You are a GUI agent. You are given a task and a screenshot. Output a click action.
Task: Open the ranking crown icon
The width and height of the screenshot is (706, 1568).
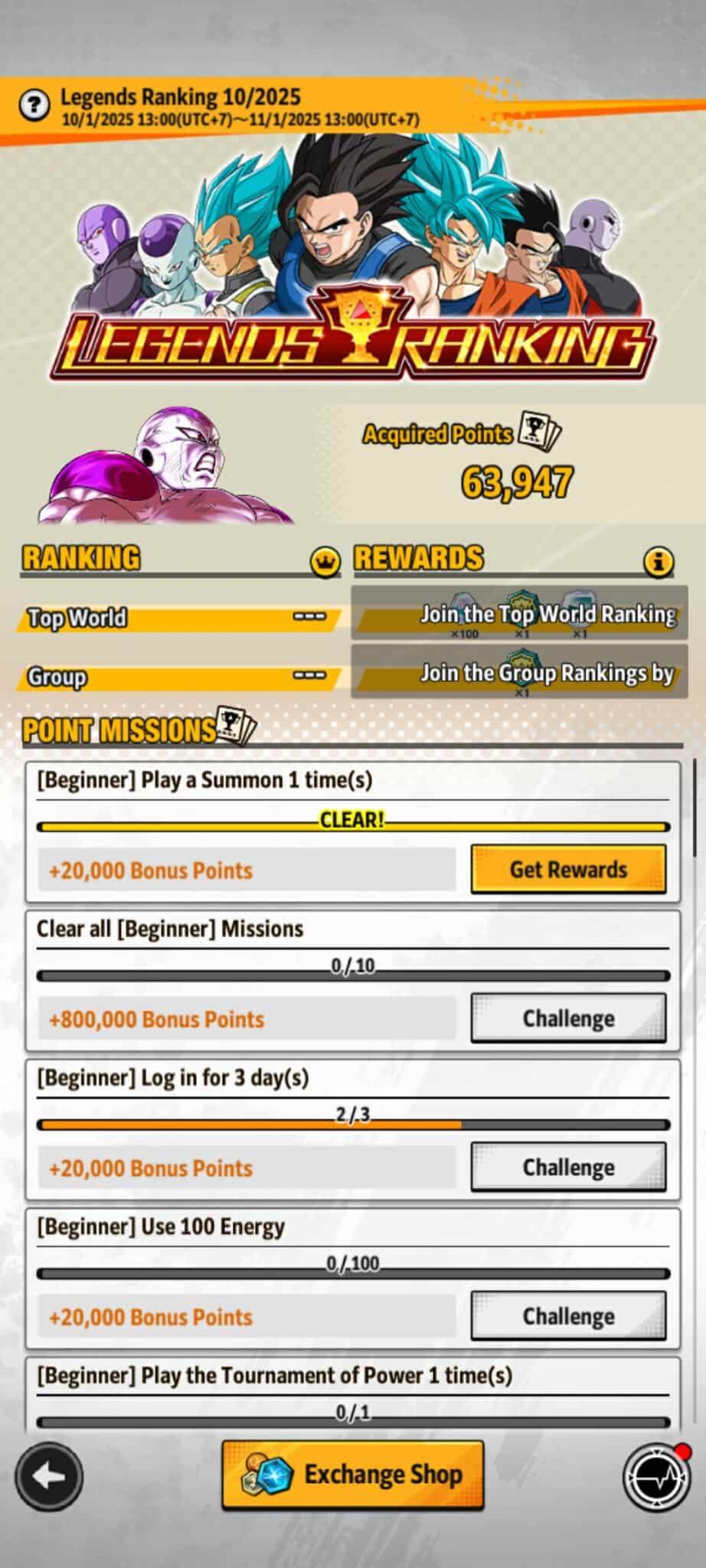pyautogui.click(x=325, y=562)
